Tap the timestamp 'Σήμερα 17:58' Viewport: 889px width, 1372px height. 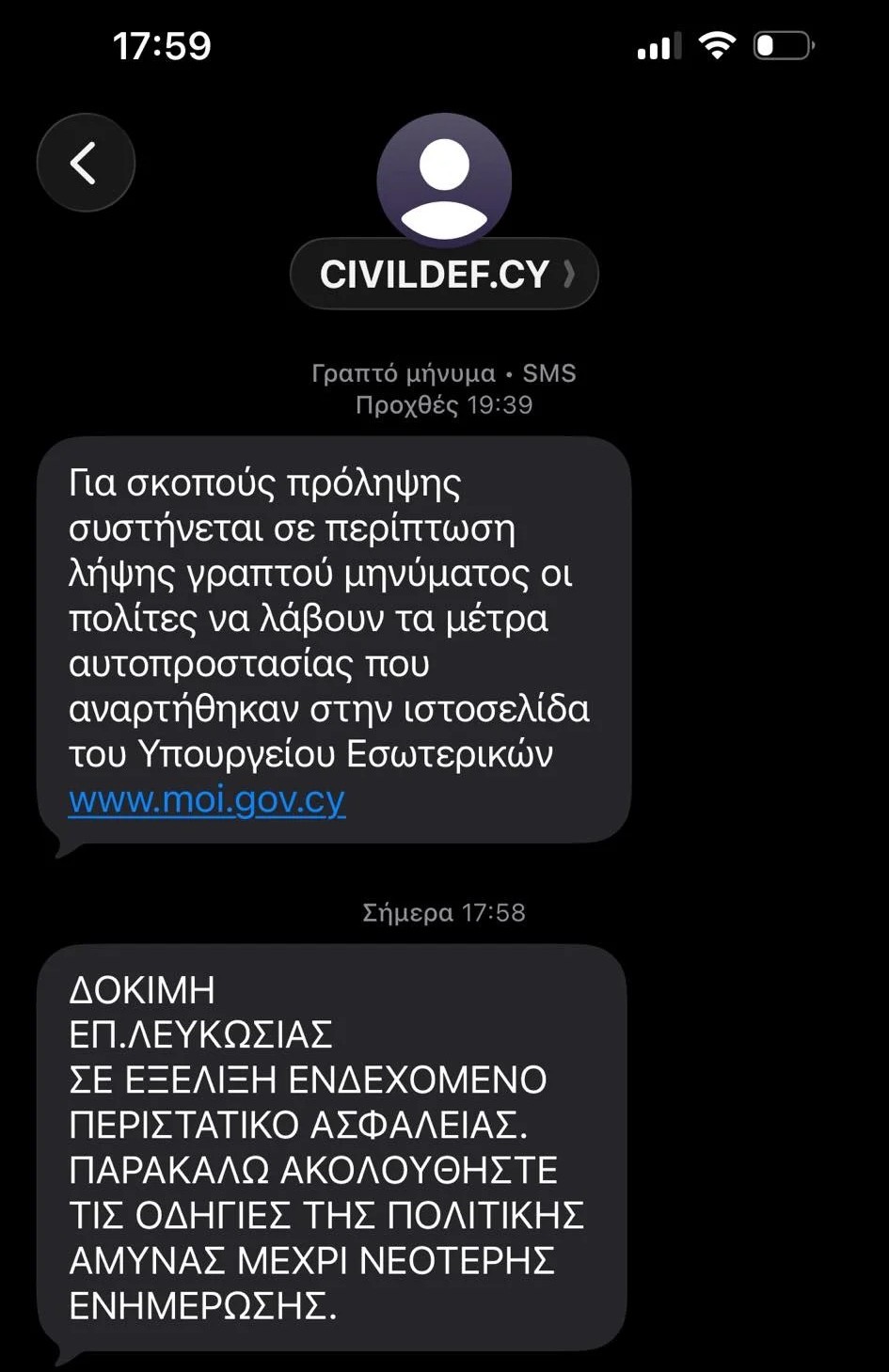pyautogui.click(x=443, y=910)
